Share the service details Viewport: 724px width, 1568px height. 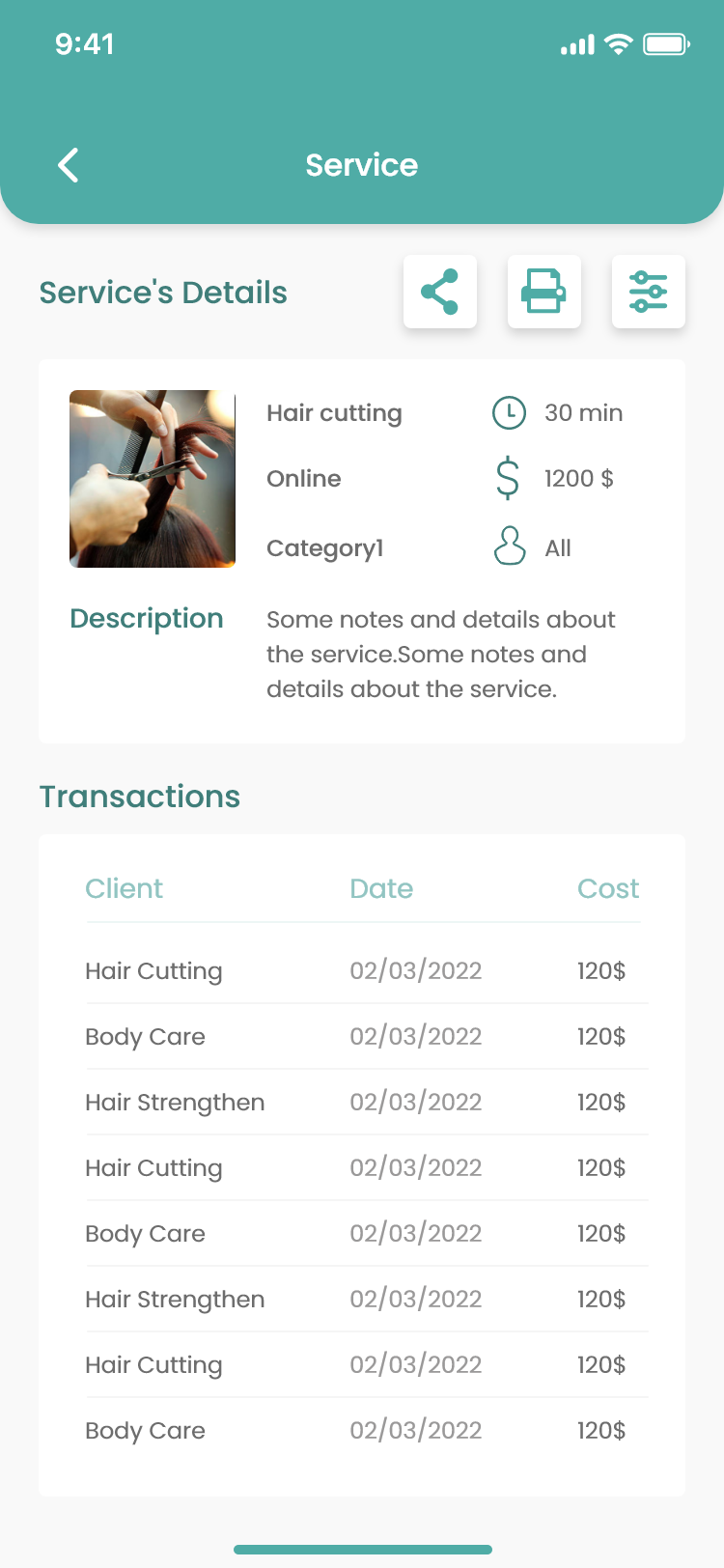[x=440, y=292]
